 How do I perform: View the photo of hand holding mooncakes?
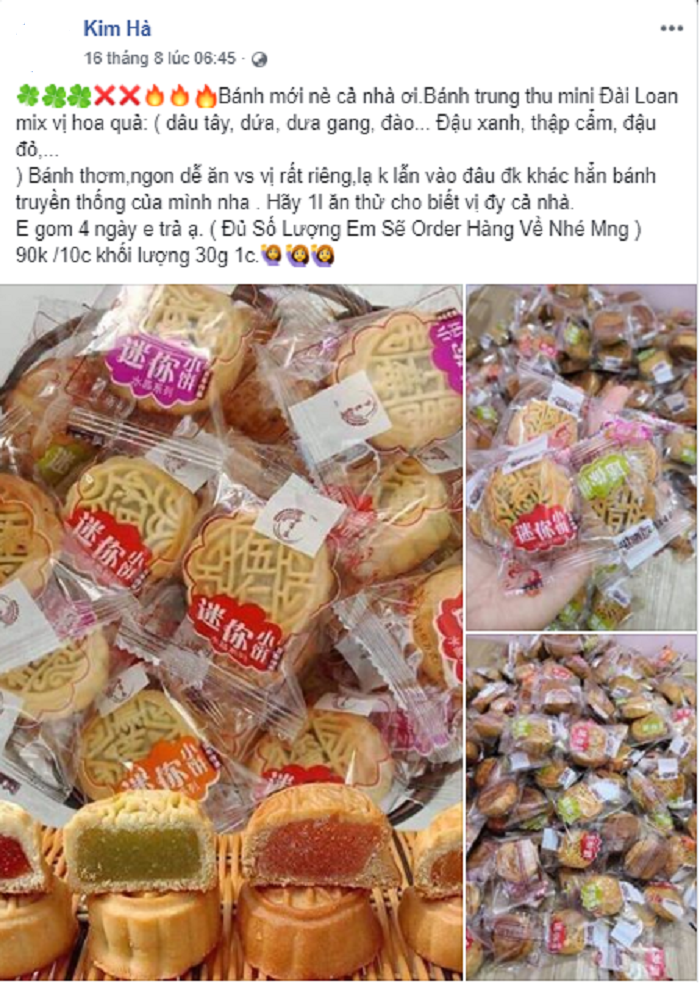[581, 456]
